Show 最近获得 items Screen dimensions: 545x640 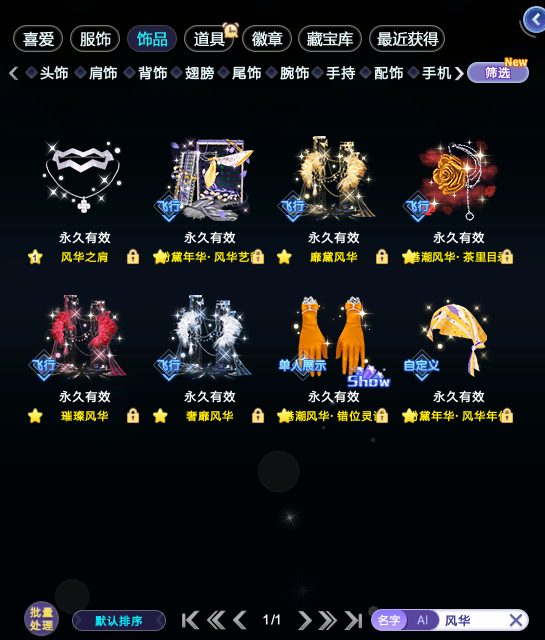pyautogui.click(x=407, y=39)
